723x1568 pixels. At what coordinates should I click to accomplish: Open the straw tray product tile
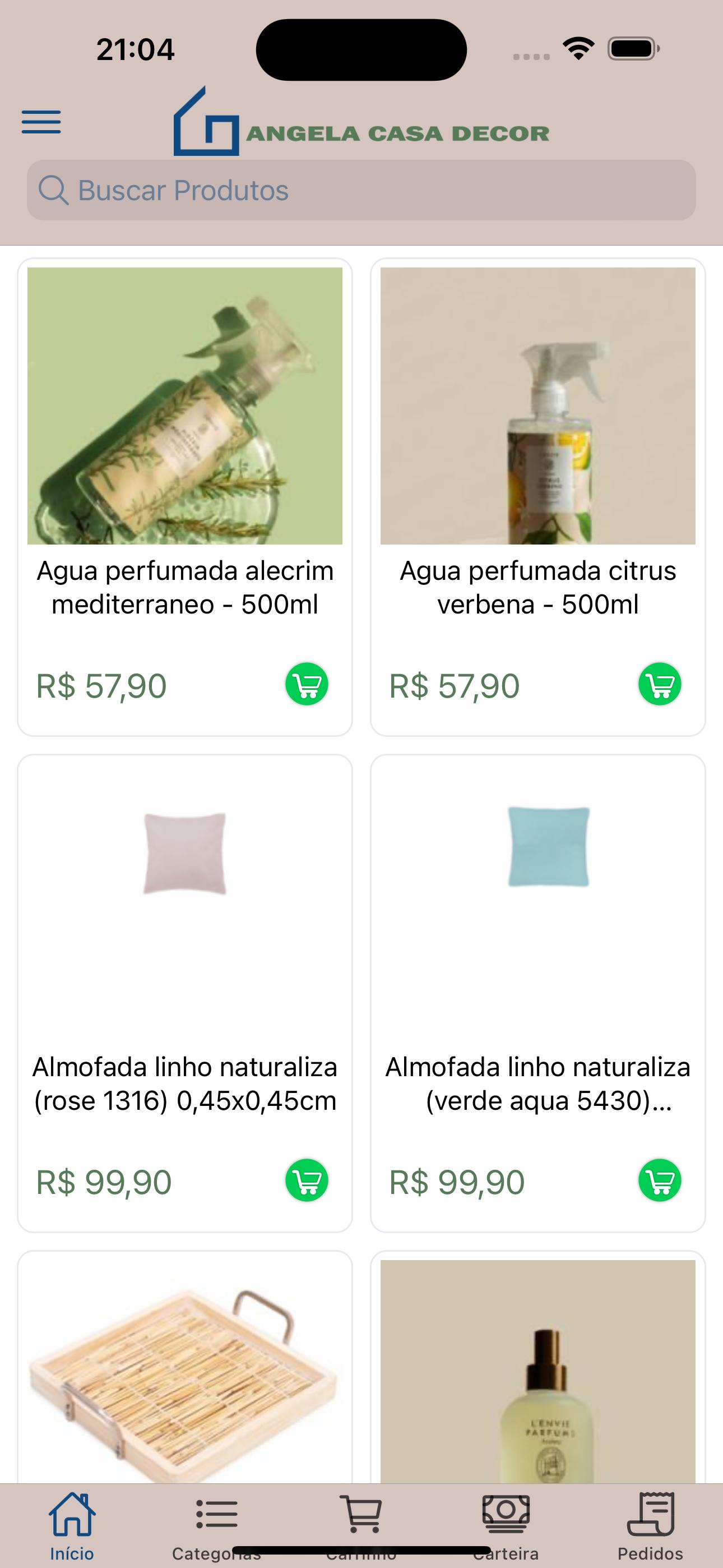185,1367
